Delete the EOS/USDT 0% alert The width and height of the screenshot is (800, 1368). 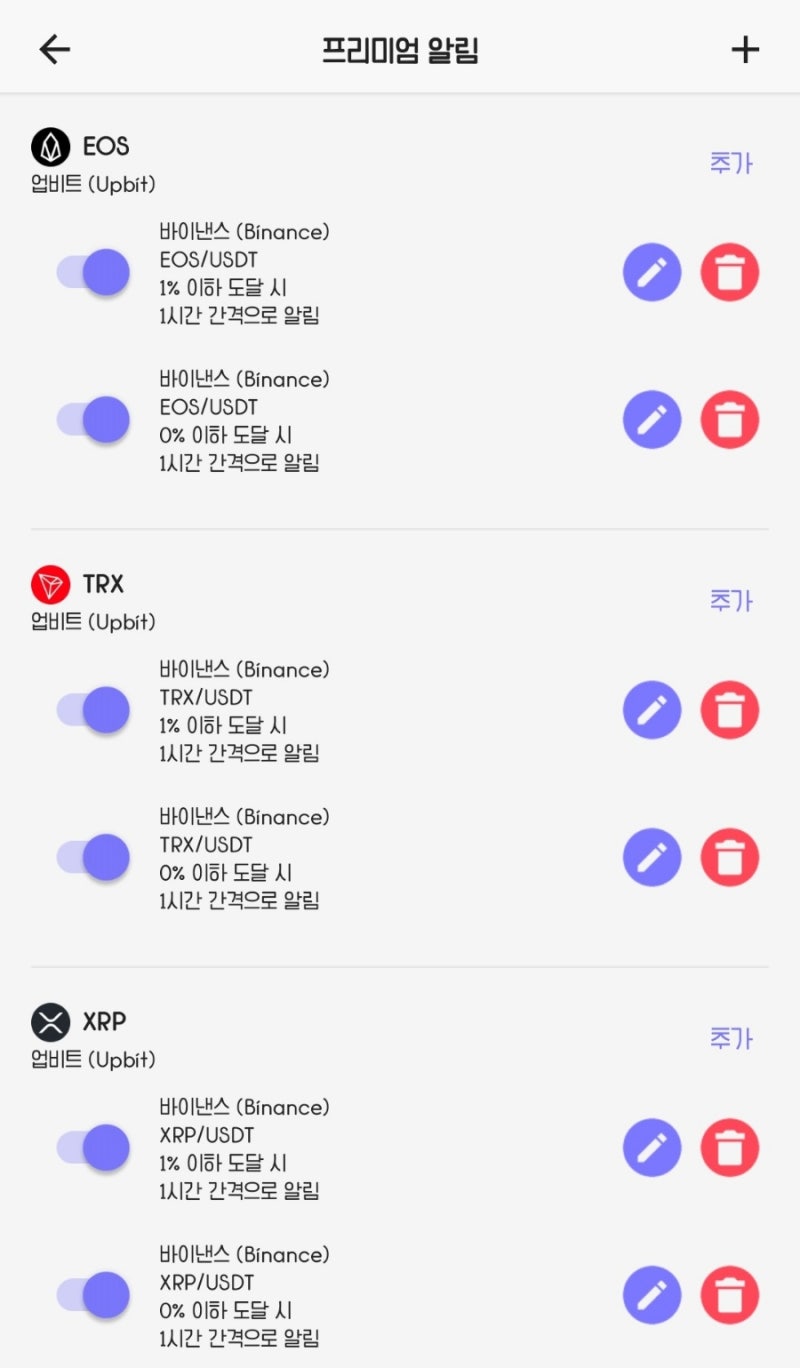tap(729, 419)
